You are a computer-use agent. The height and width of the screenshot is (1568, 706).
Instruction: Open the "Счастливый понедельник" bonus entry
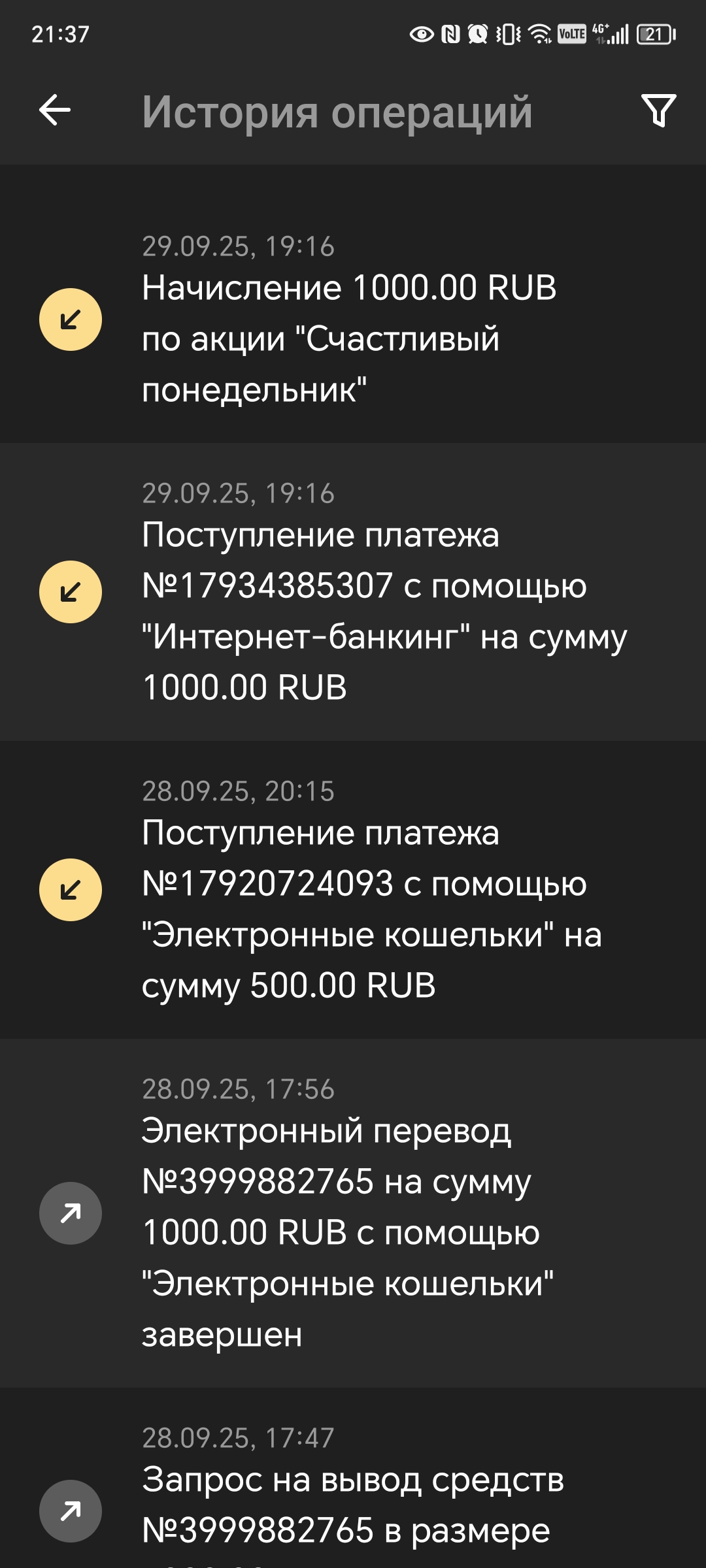coord(353,320)
